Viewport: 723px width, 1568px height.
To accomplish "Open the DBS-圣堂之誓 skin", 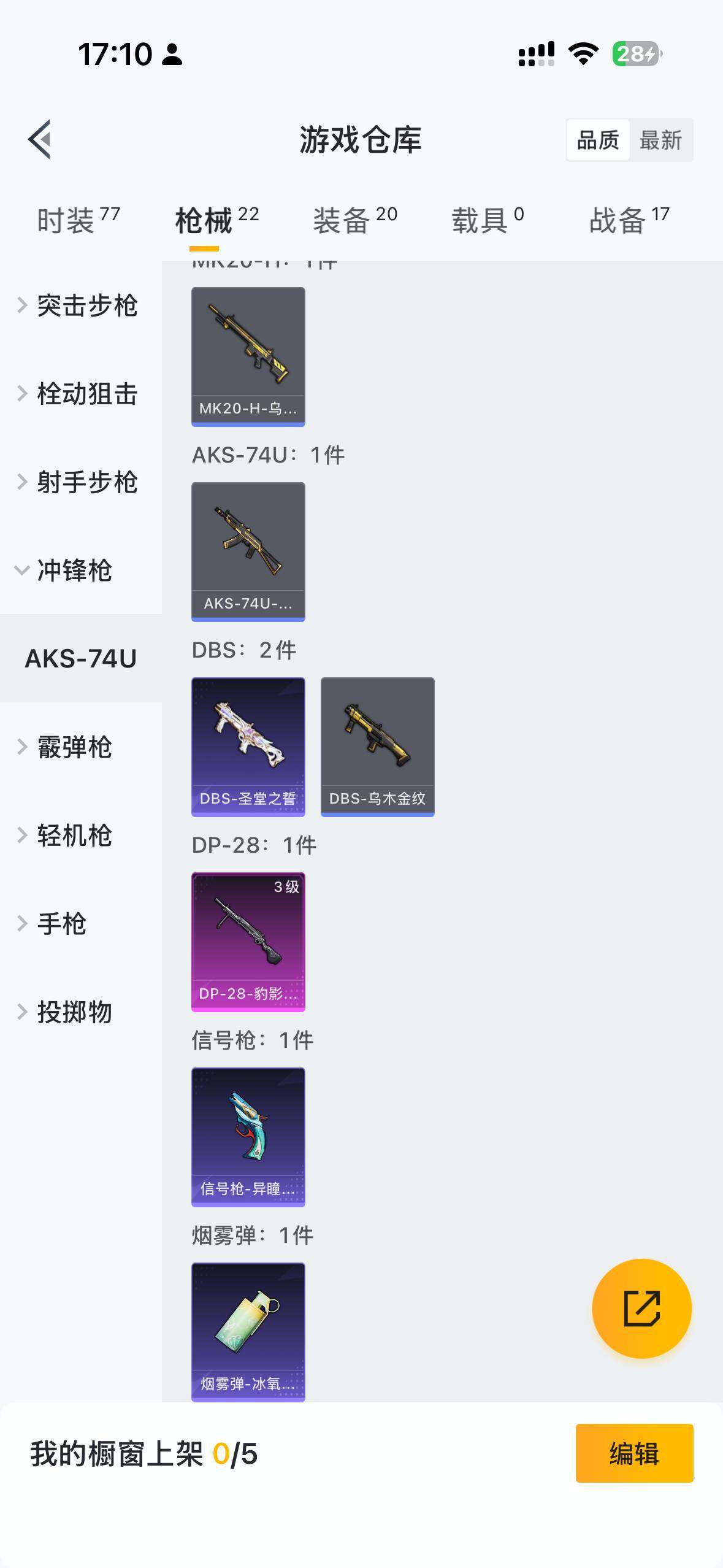I will tap(248, 747).
